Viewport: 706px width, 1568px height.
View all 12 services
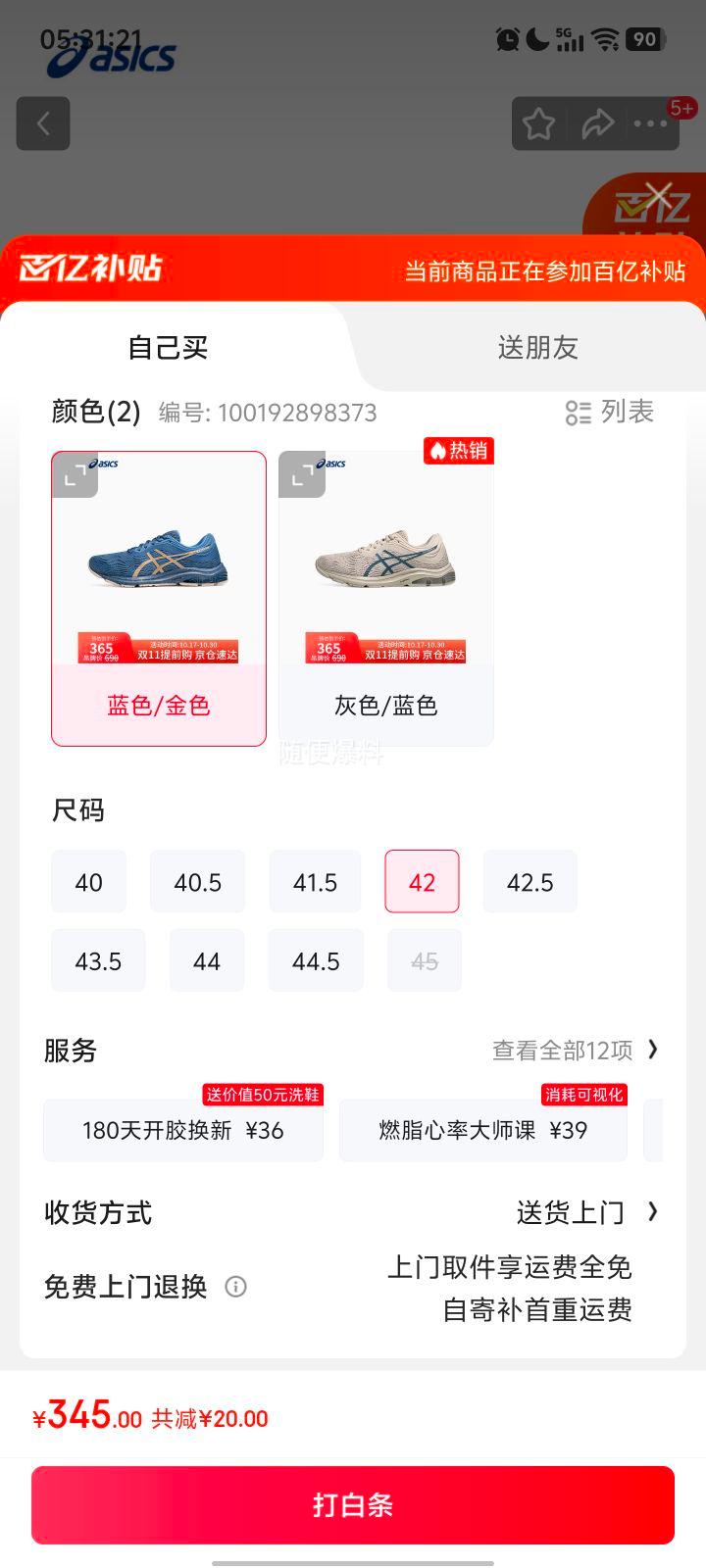point(576,1051)
